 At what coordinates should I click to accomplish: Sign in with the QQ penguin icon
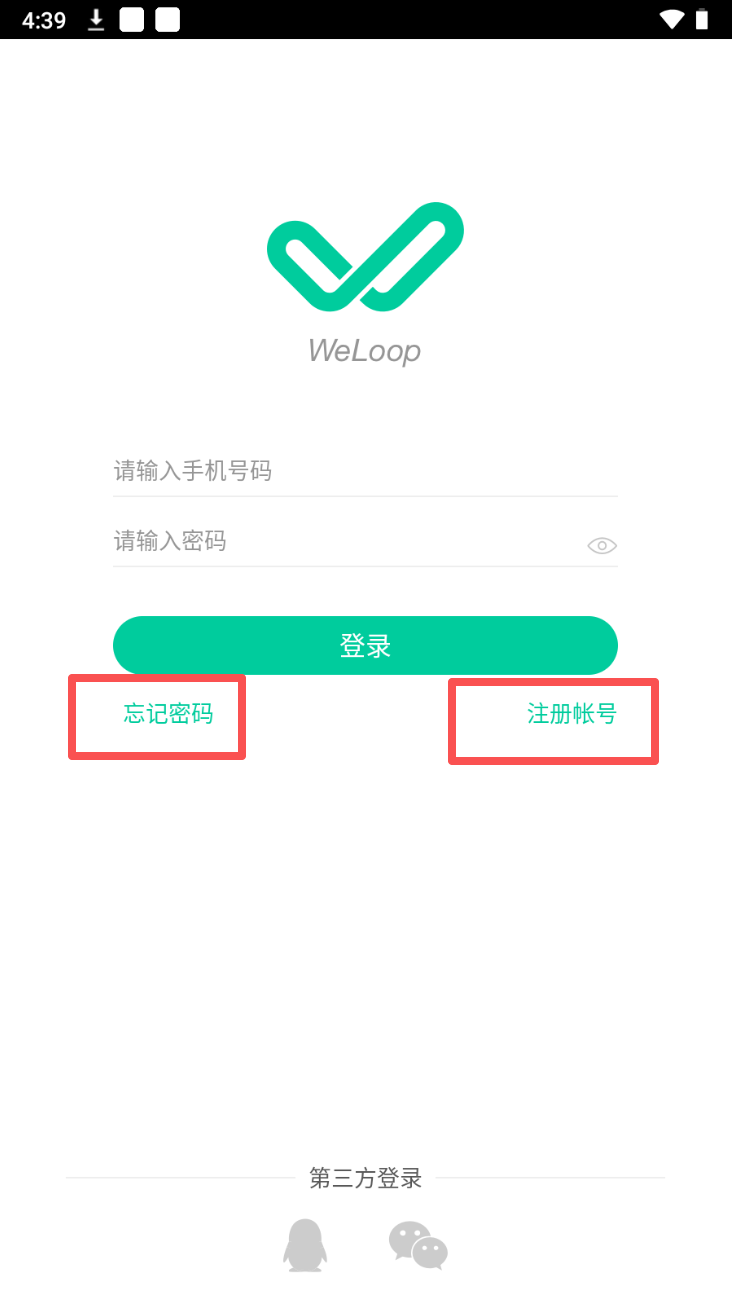point(305,1245)
